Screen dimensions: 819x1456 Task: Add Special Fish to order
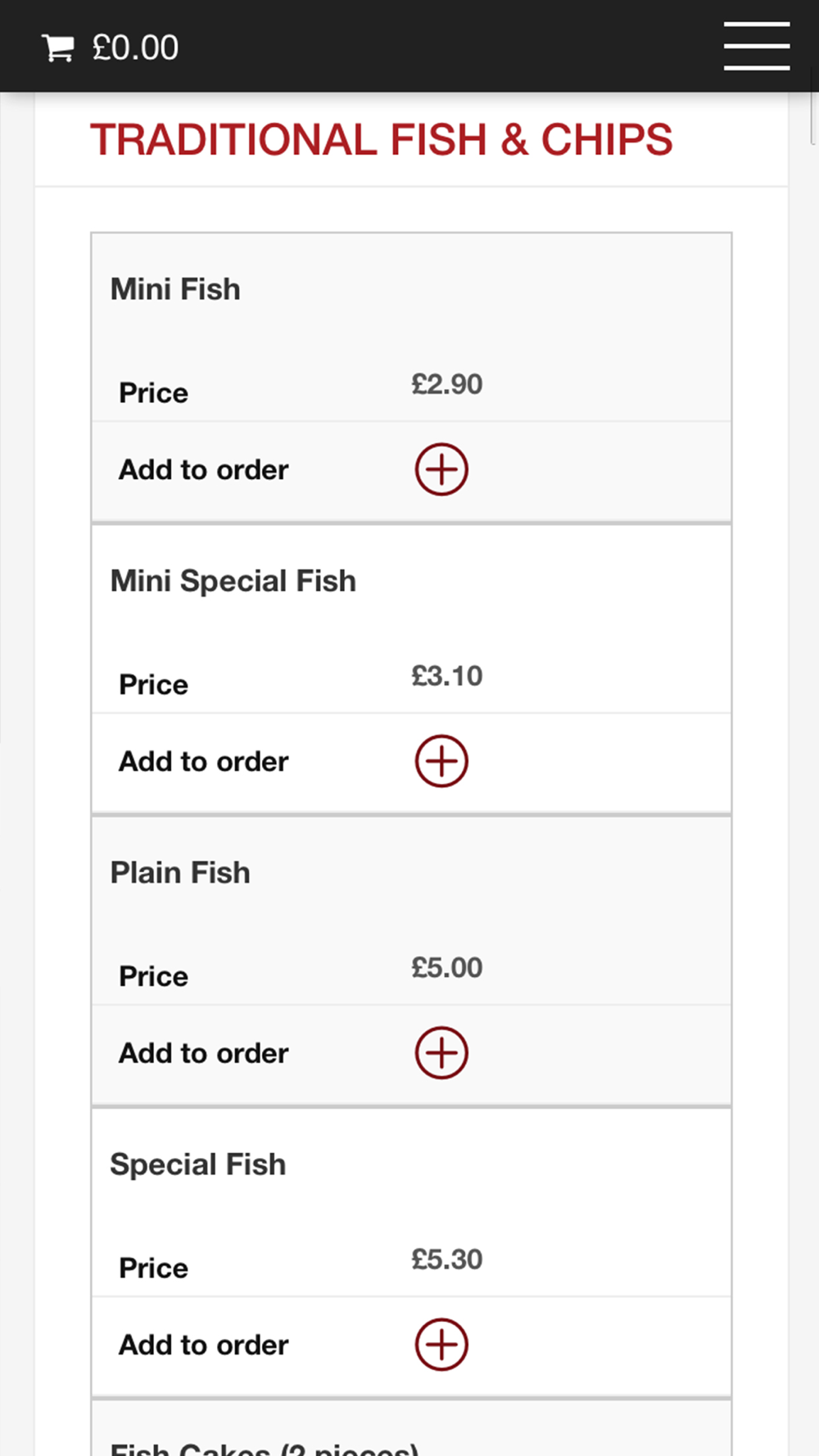pyautogui.click(x=441, y=1344)
